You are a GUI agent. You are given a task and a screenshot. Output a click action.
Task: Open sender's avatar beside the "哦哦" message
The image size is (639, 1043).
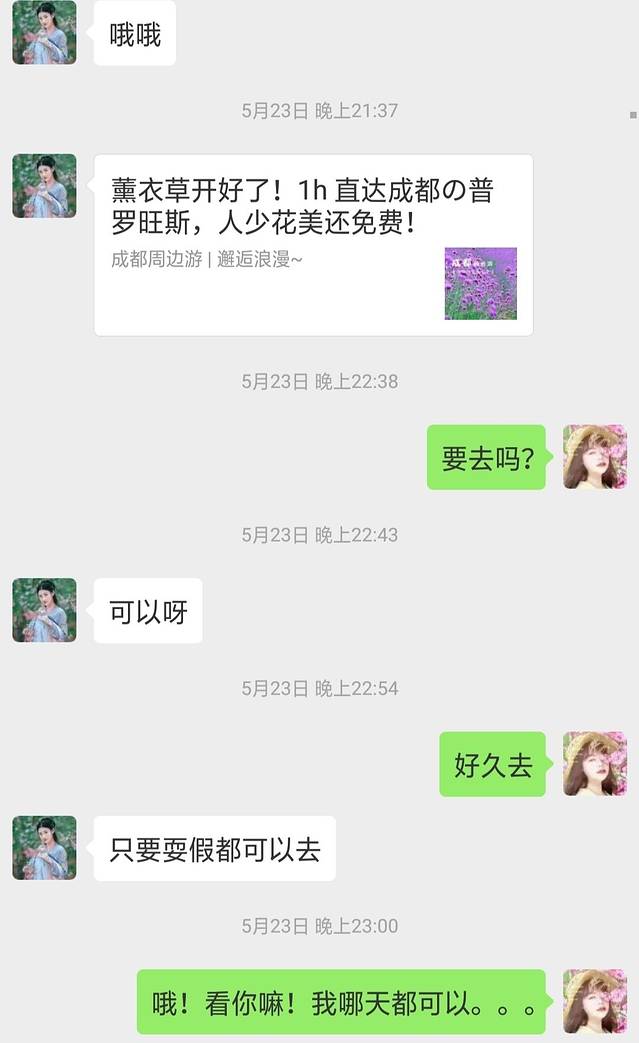(44, 33)
